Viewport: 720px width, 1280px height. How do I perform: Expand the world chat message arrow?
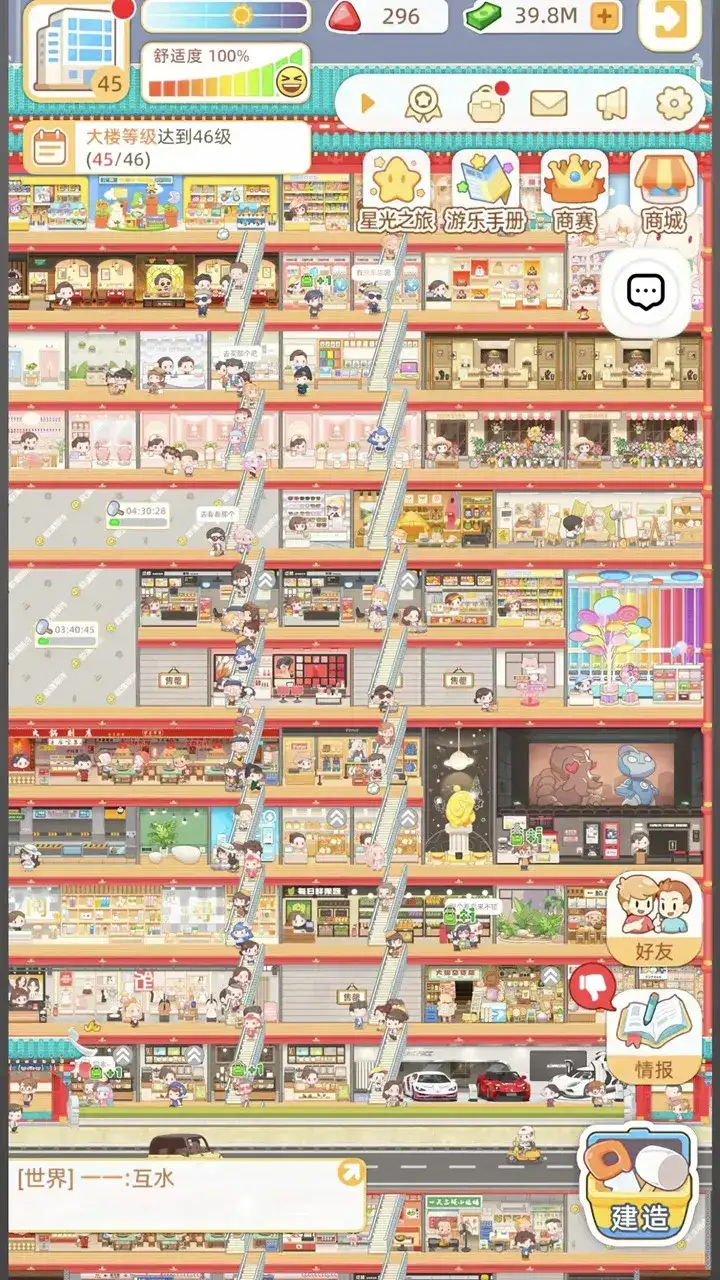tap(351, 1172)
